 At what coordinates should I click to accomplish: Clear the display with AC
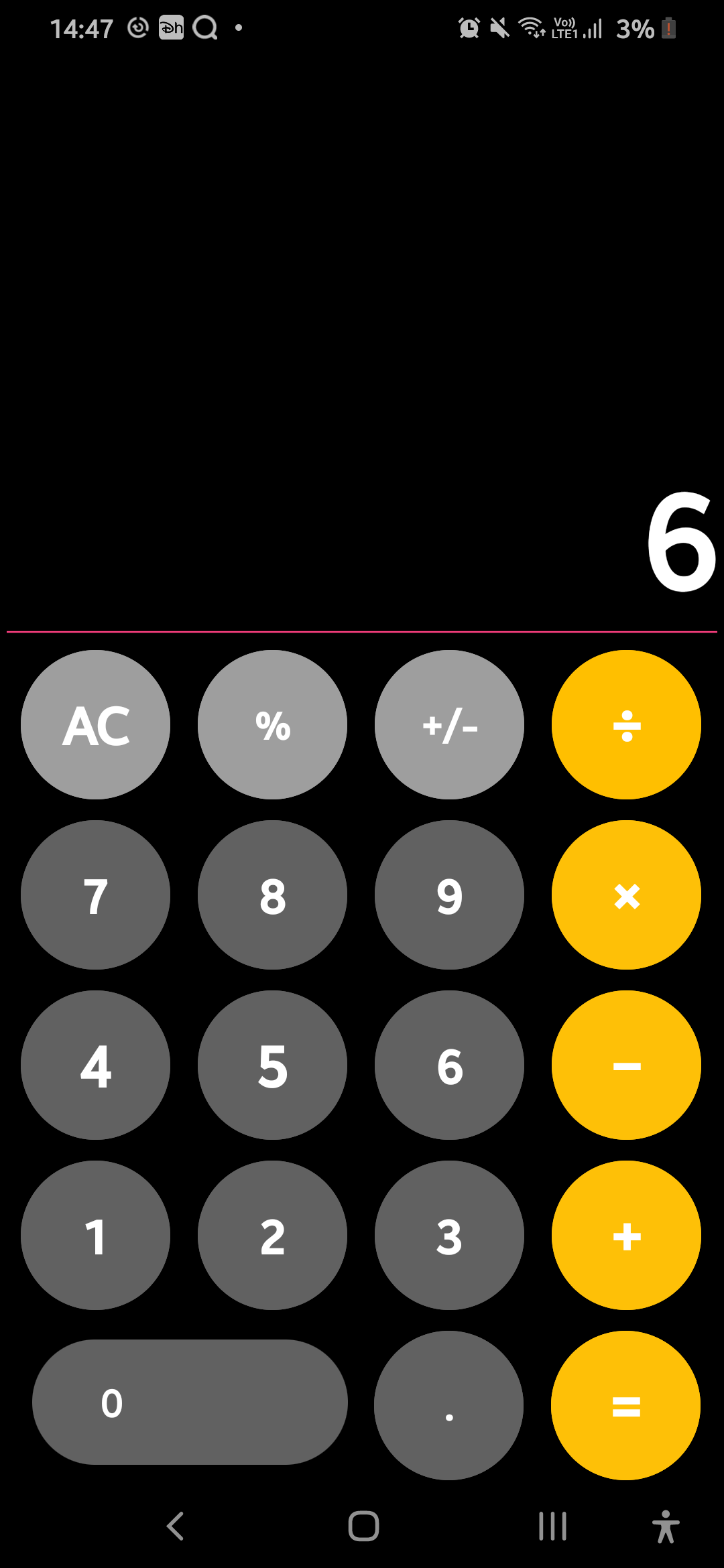pyautogui.click(x=95, y=724)
